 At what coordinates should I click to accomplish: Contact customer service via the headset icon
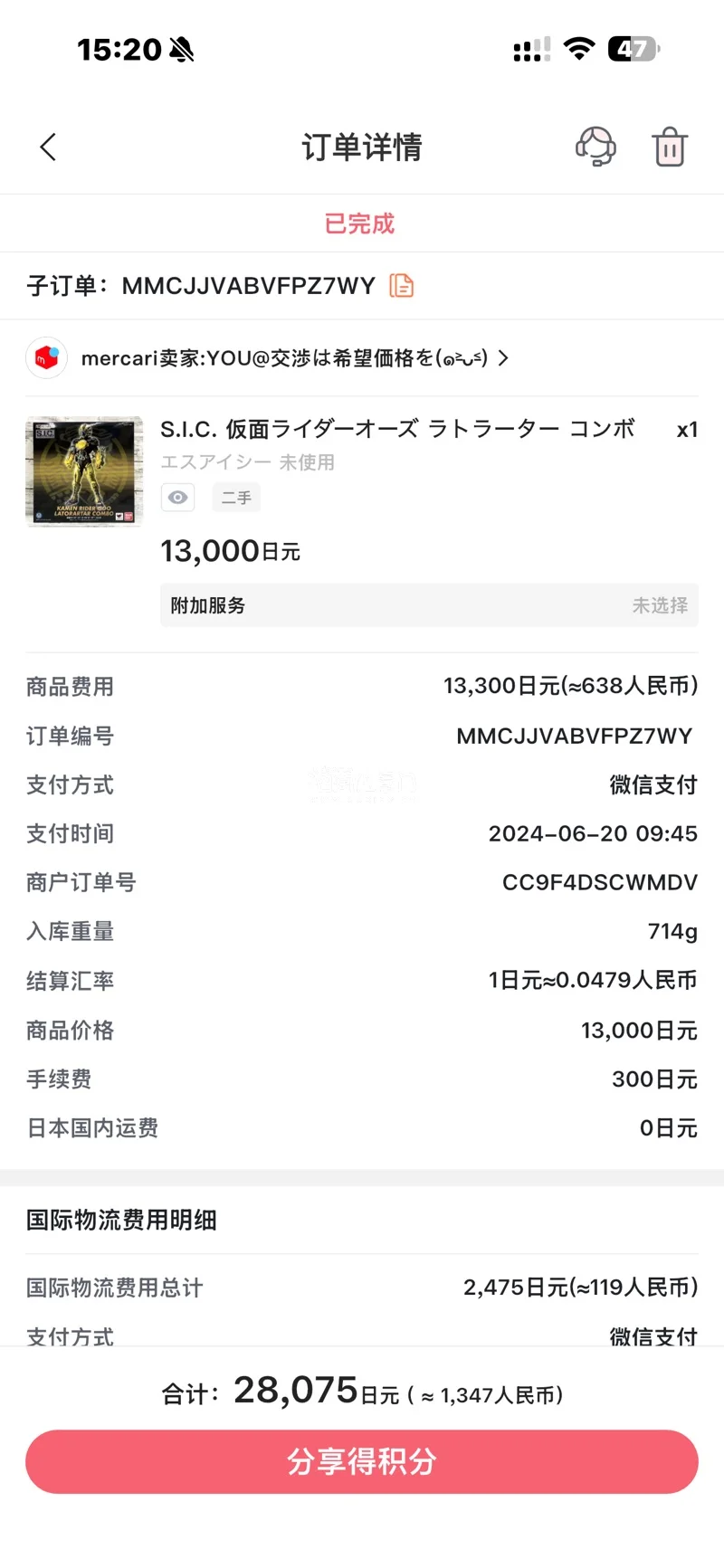click(595, 147)
